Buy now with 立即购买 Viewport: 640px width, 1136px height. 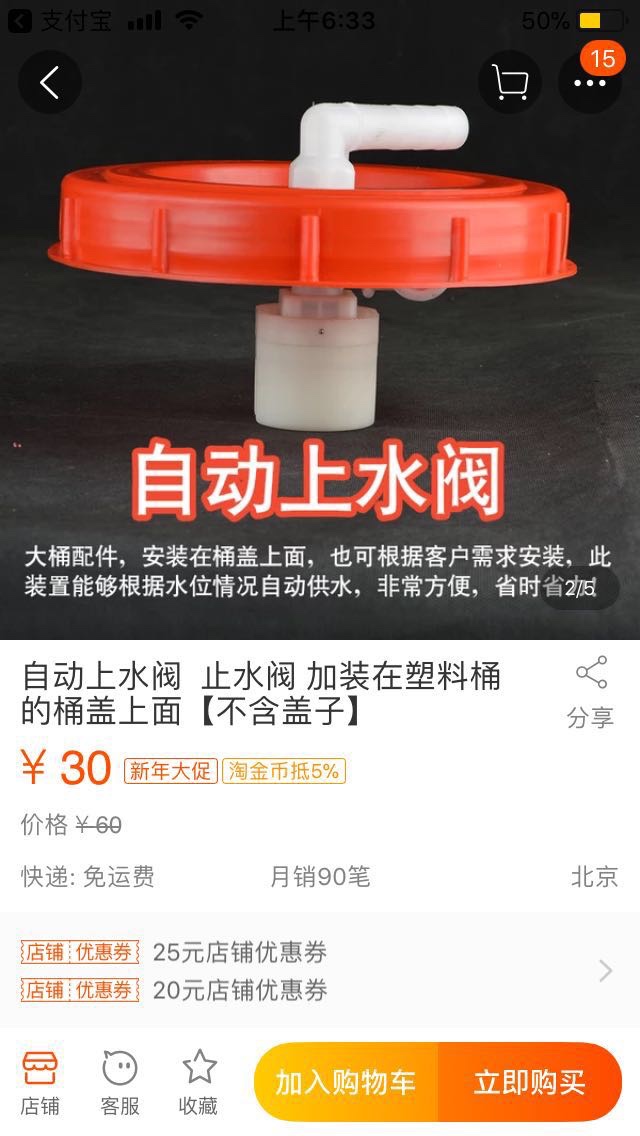click(x=530, y=1082)
